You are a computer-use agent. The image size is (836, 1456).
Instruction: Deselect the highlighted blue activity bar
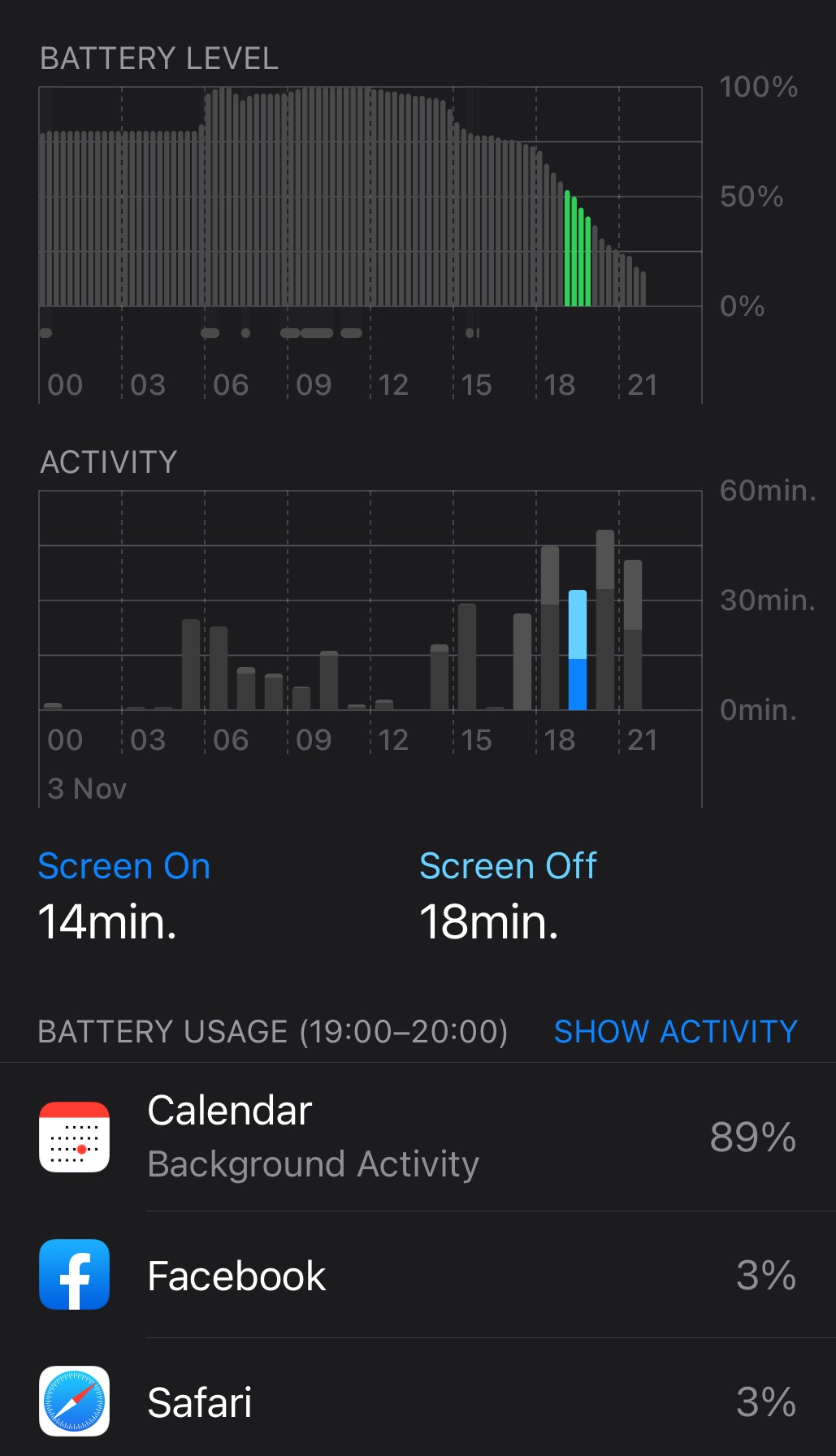578,650
